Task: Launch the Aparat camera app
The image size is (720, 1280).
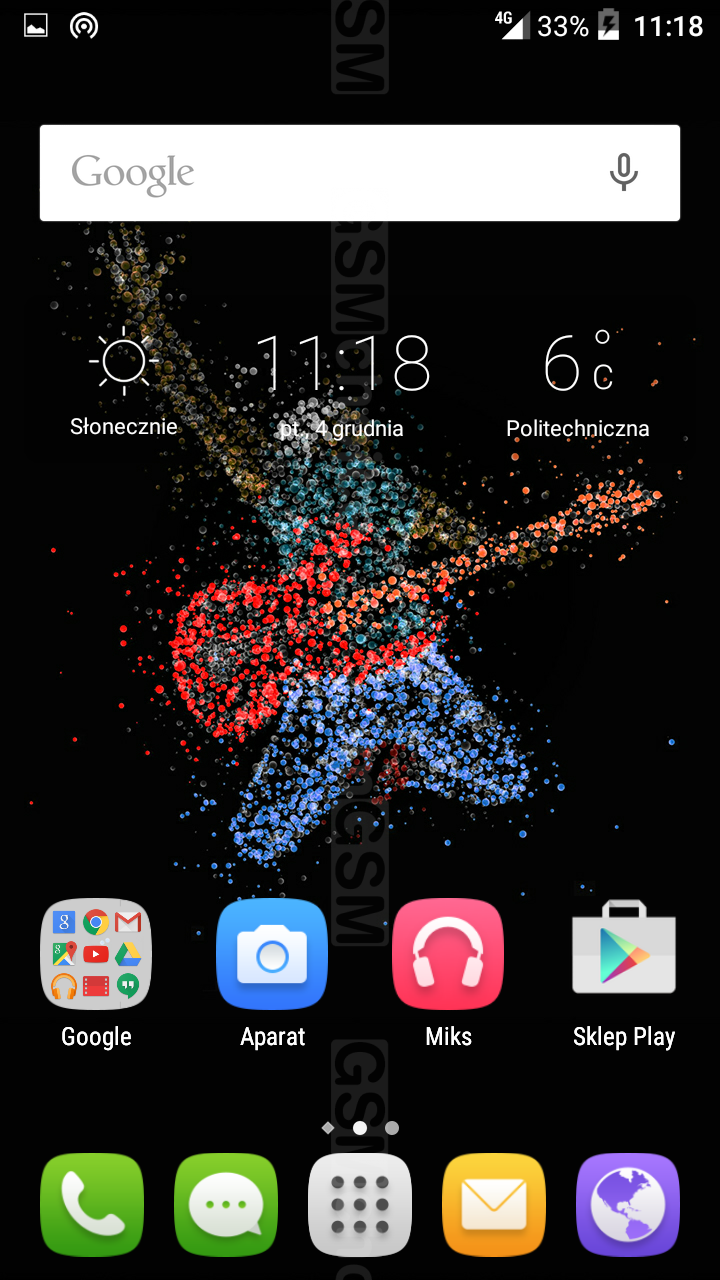Action: (272, 954)
